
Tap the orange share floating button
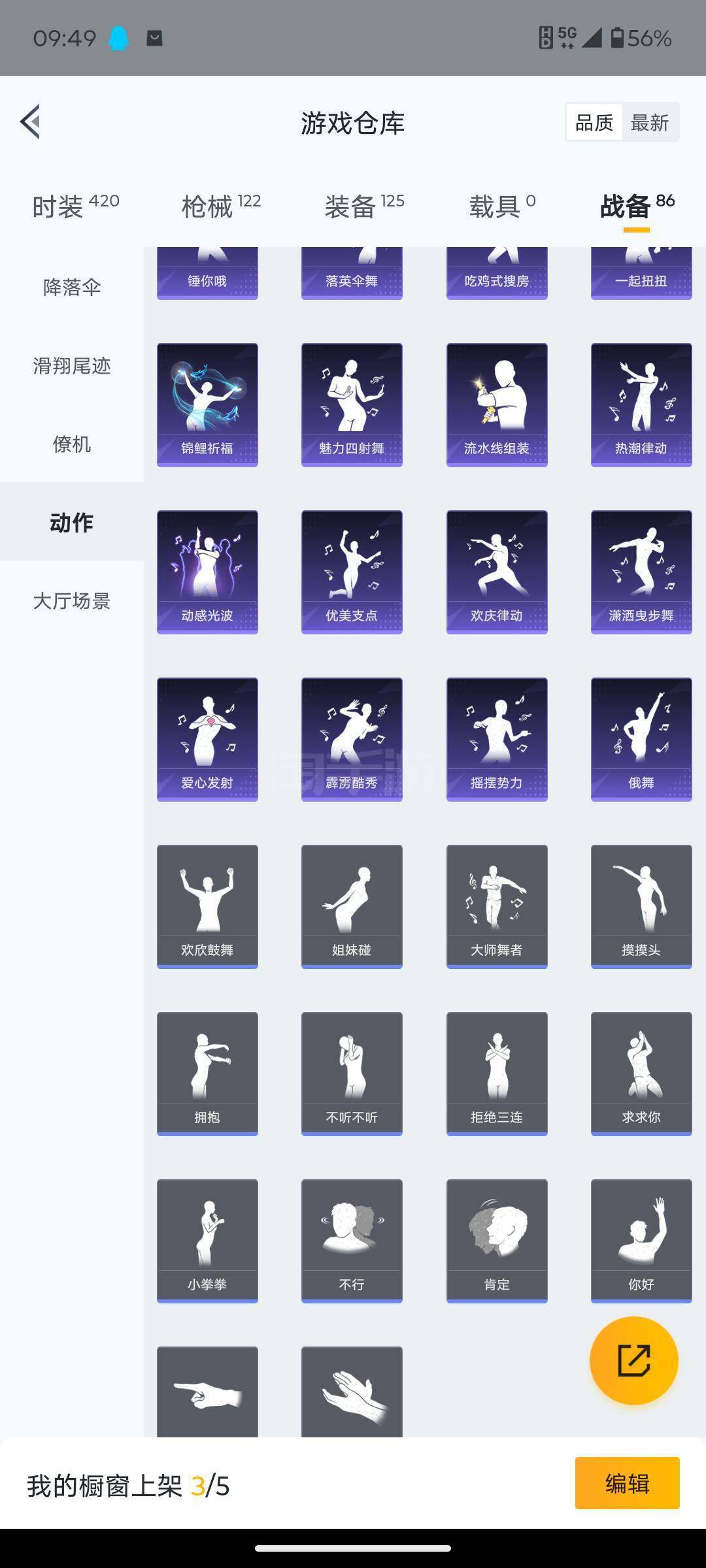633,1360
